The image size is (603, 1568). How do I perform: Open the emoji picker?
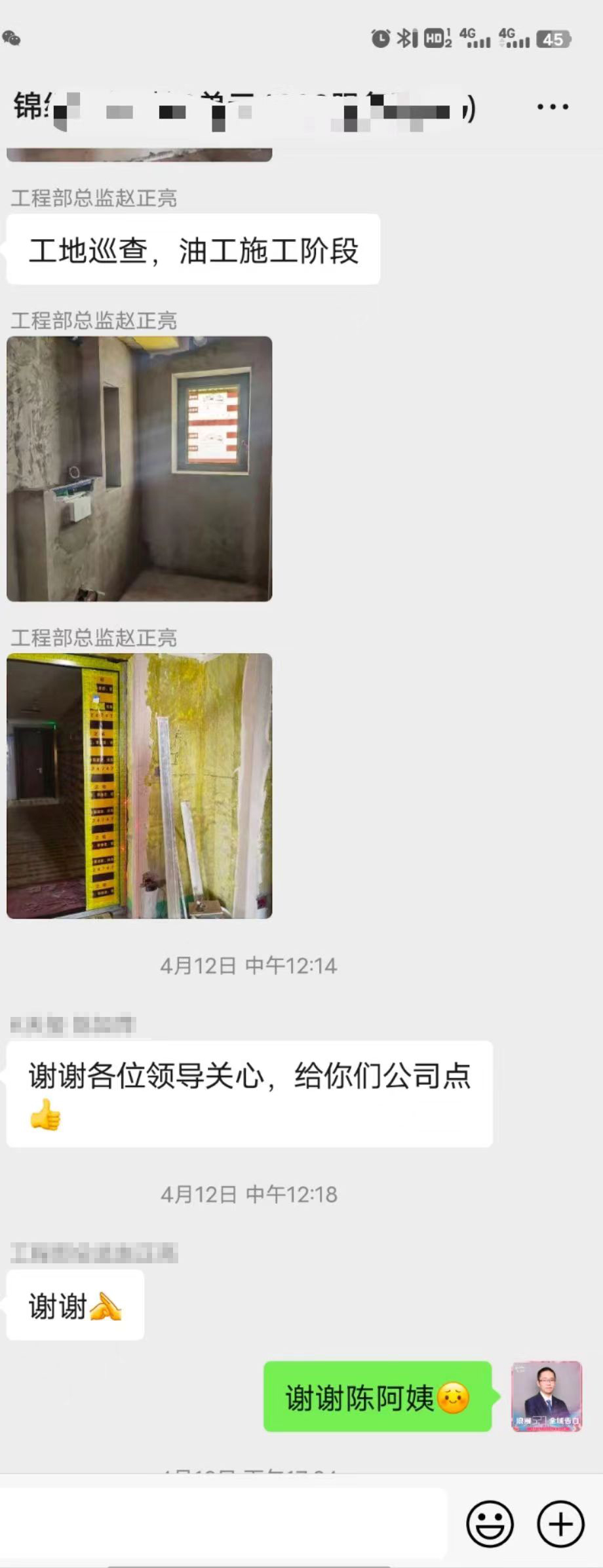coord(490,1523)
